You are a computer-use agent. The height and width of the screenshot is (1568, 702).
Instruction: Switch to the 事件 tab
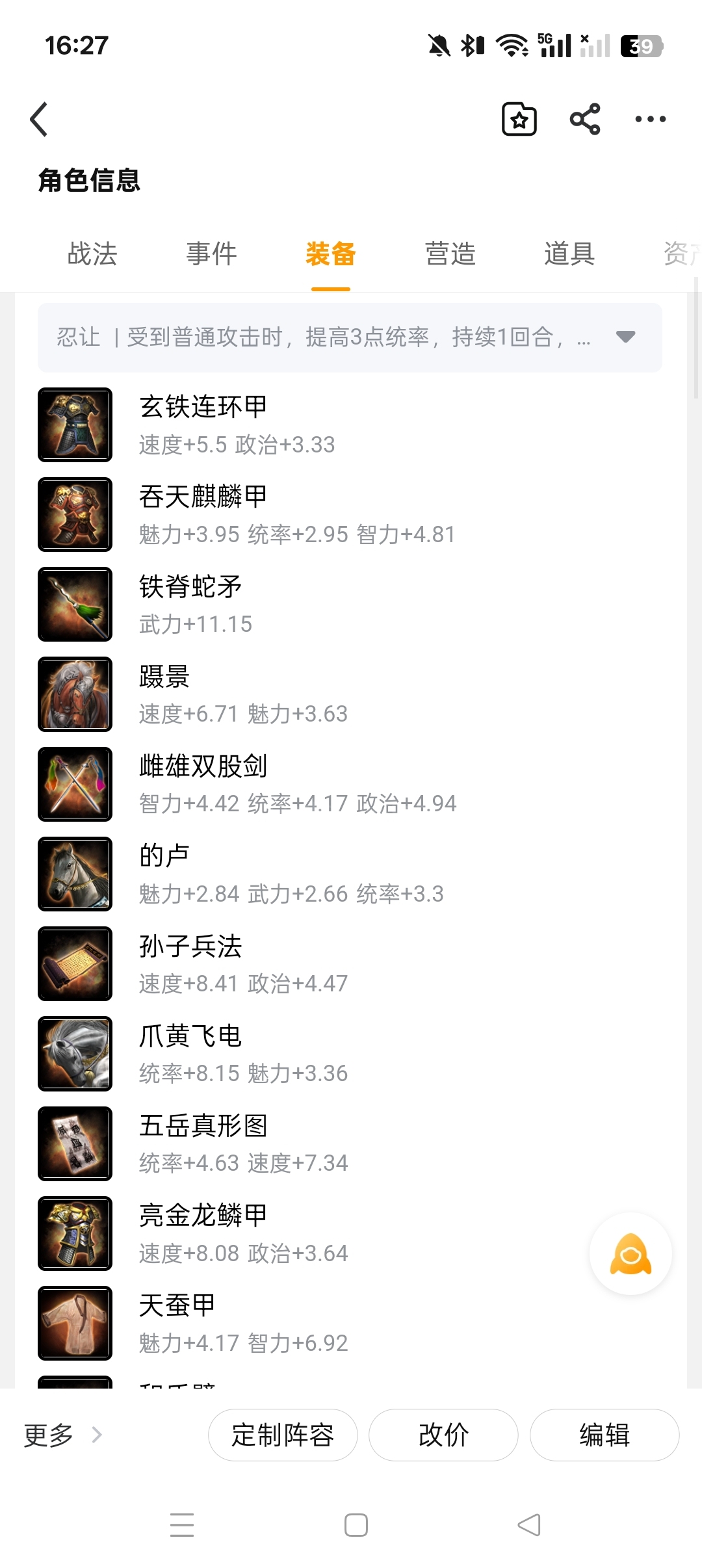pos(211,254)
